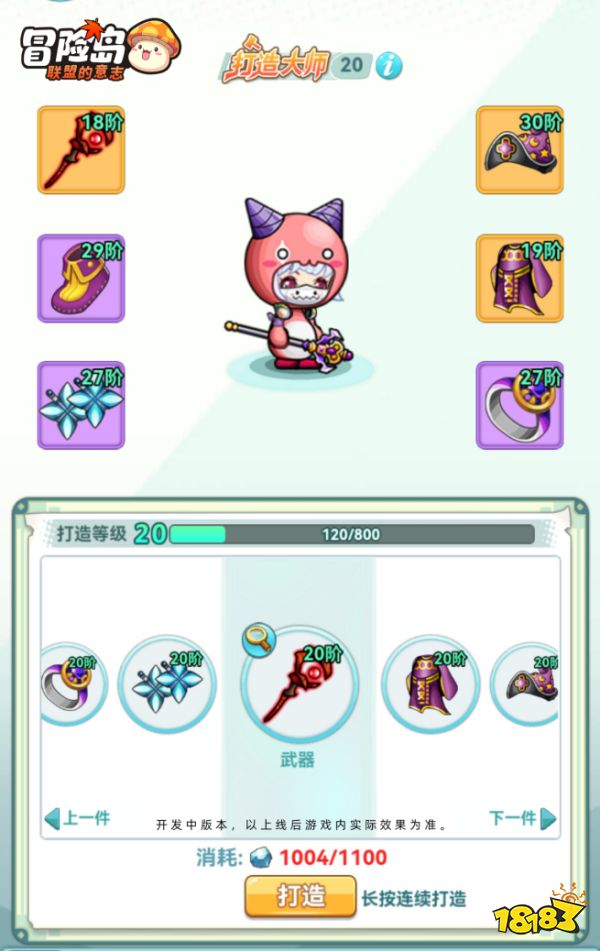
Task: Open the info icon beside 打造大师
Action: pyautogui.click(x=388, y=66)
